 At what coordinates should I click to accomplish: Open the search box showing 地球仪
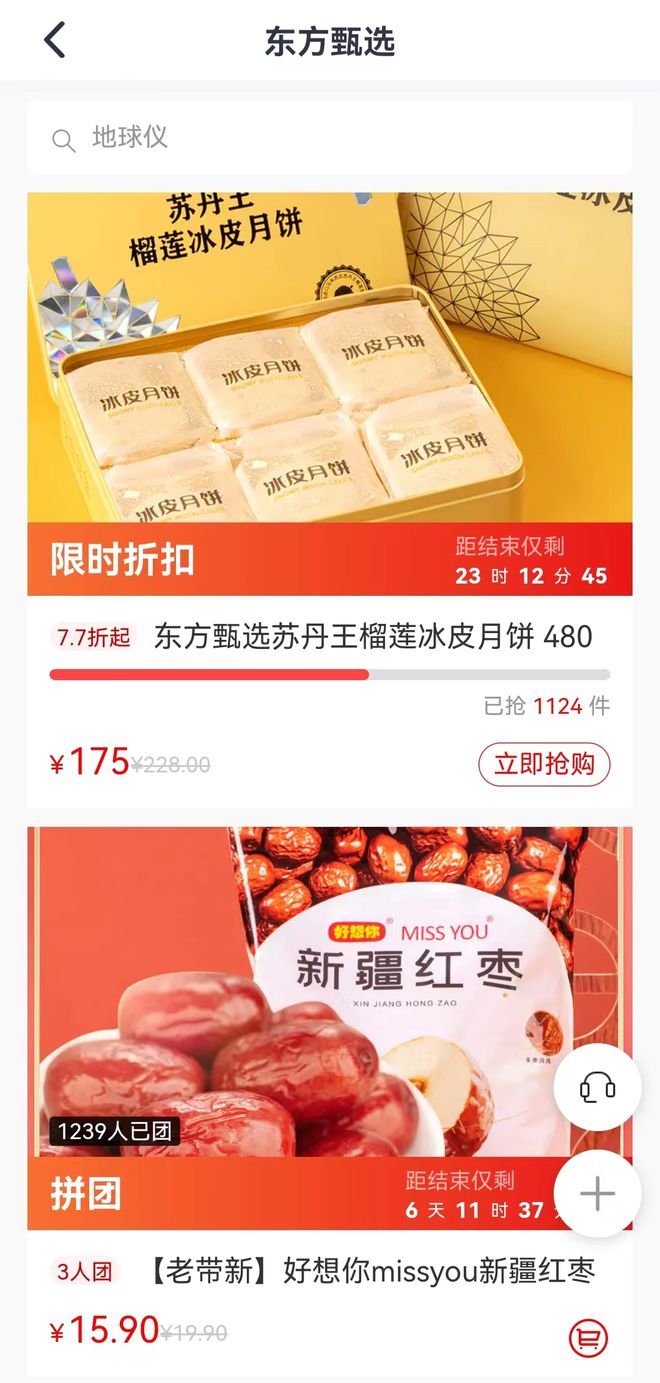click(330, 138)
